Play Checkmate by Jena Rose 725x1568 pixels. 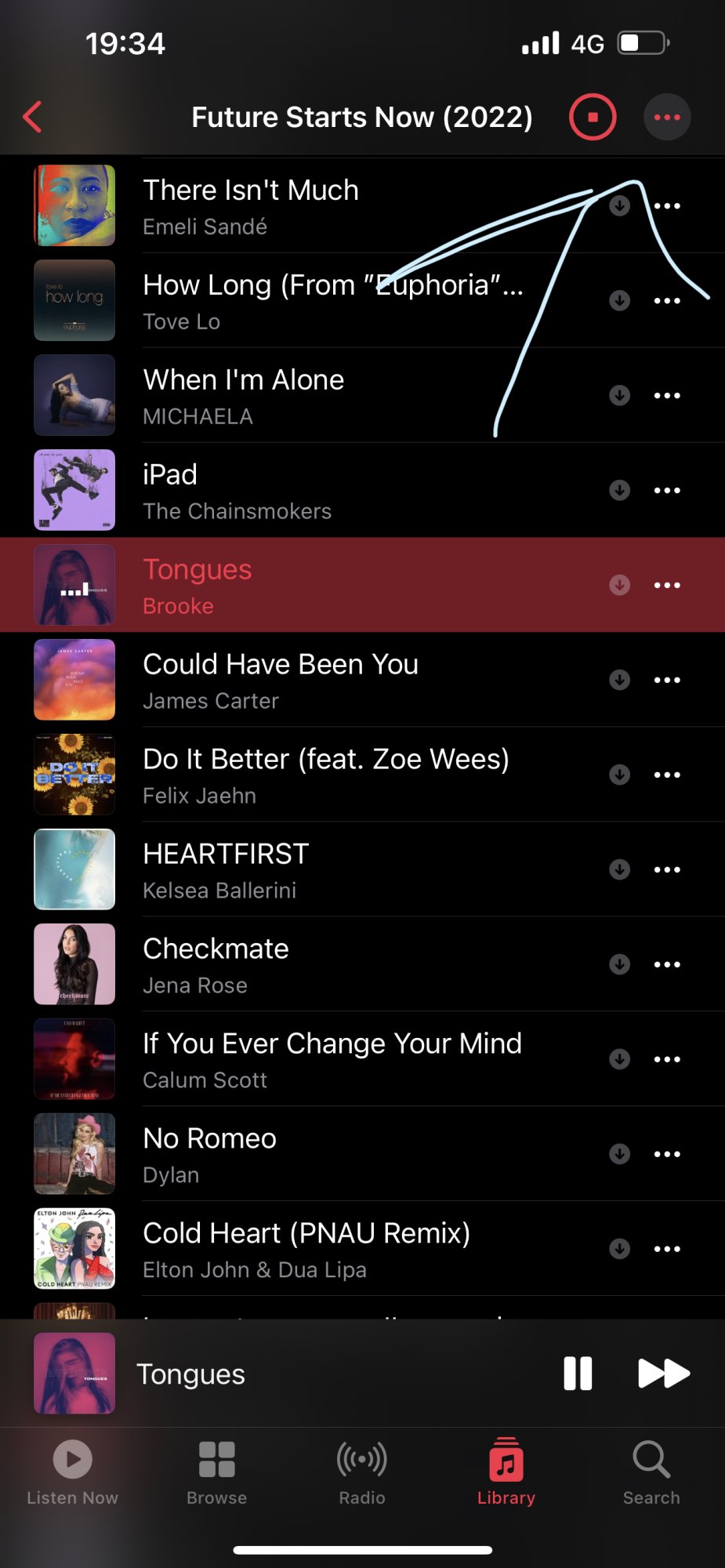pos(216,964)
